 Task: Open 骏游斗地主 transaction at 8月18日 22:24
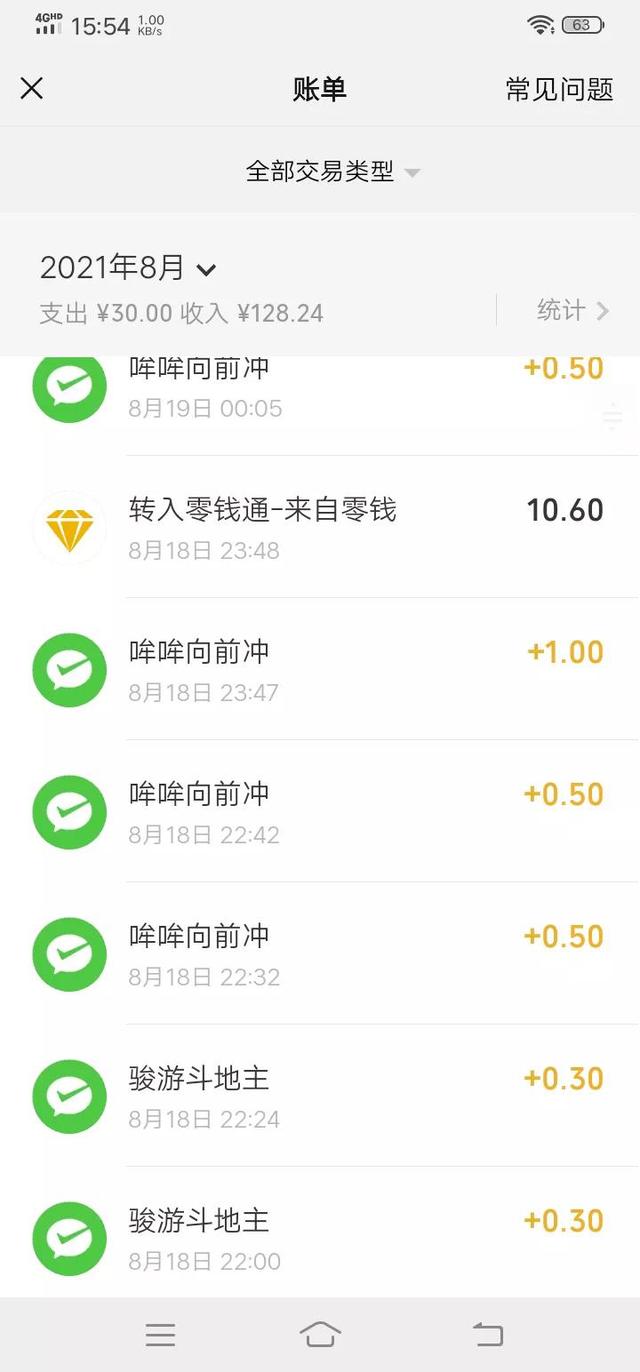click(x=320, y=1095)
